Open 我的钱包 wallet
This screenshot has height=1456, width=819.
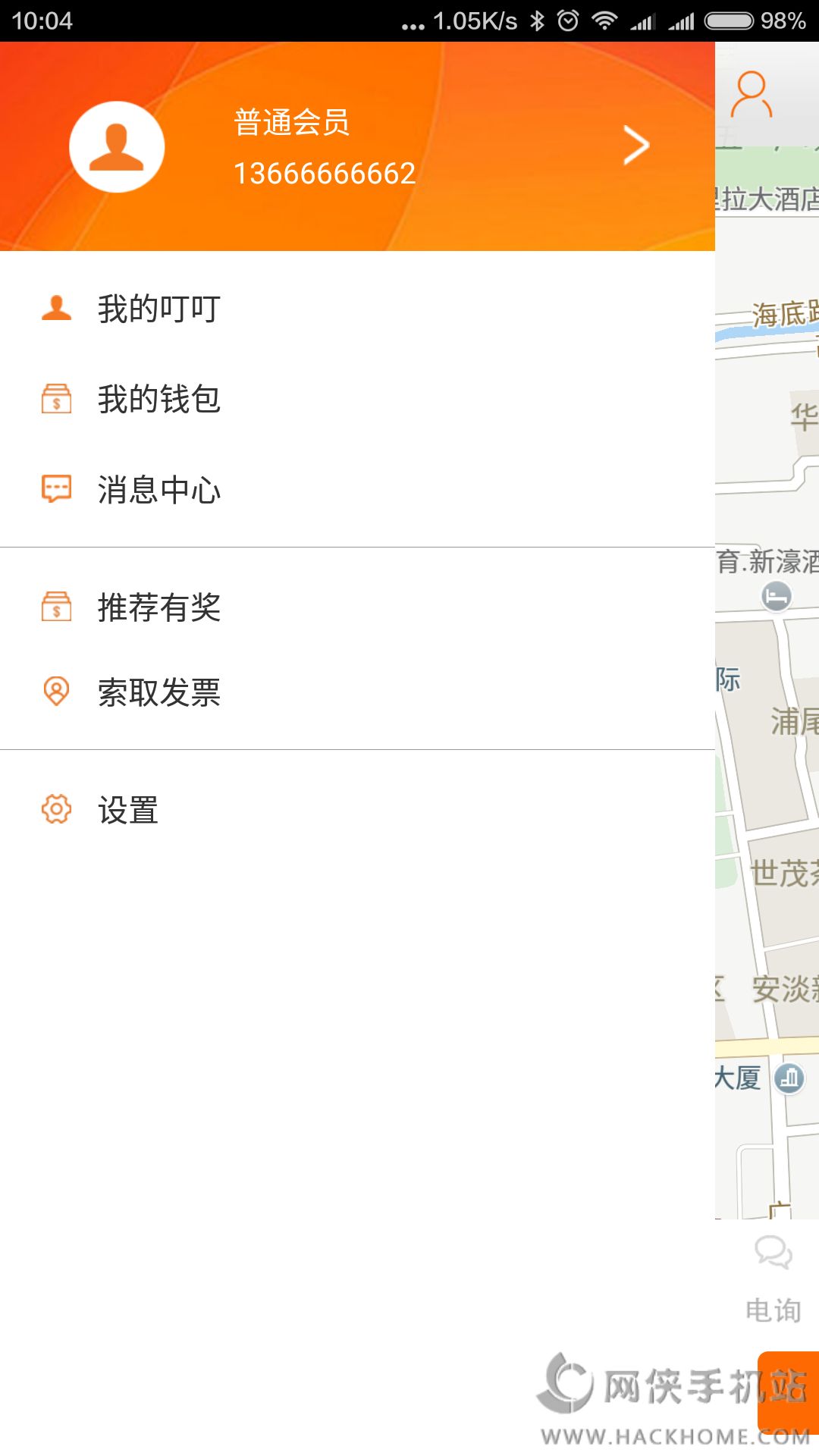point(159,400)
